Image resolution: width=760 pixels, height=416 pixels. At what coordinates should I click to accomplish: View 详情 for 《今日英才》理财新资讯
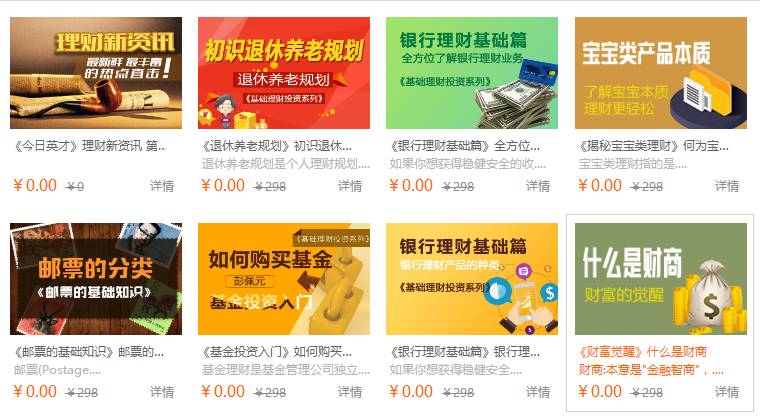click(162, 186)
